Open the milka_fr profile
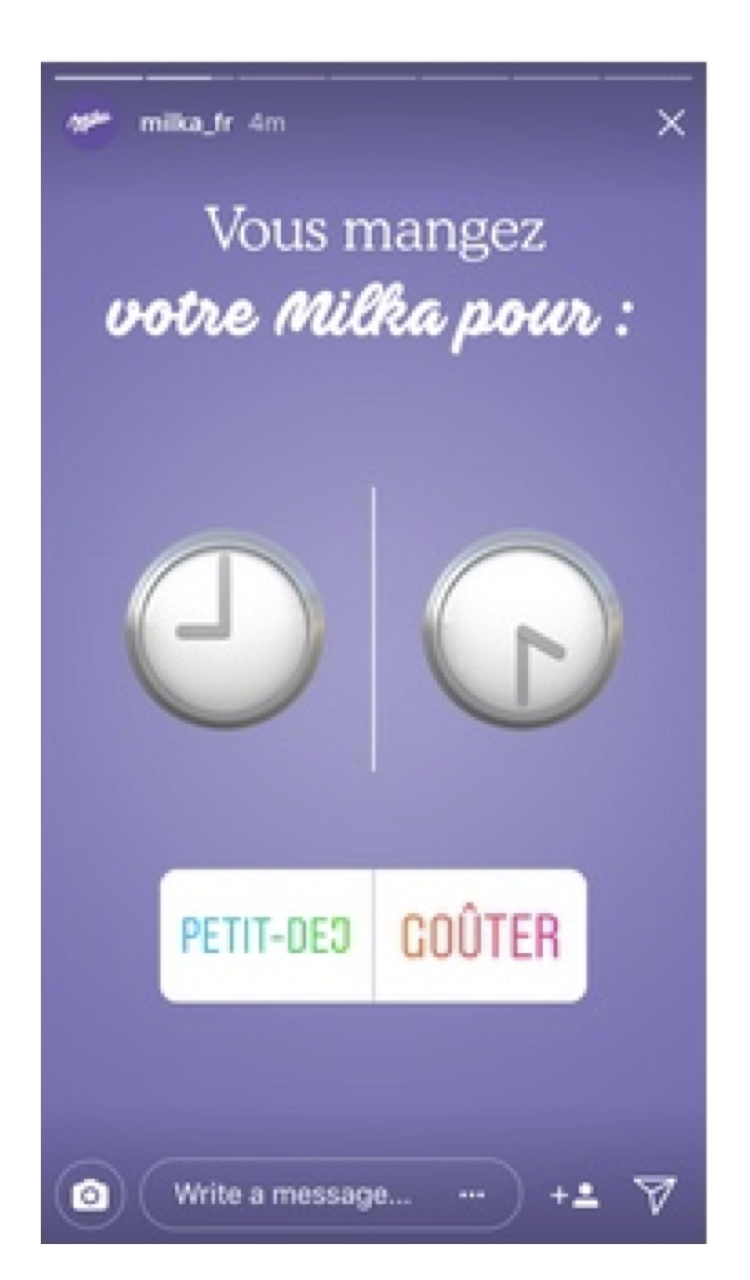Image resolution: width=750 pixels, height=1280 pixels. pyautogui.click(x=187, y=125)
